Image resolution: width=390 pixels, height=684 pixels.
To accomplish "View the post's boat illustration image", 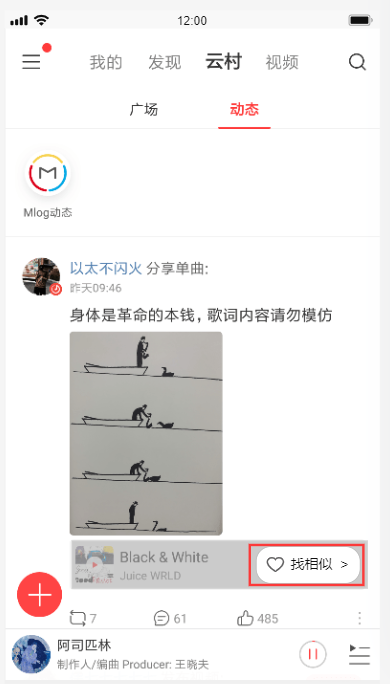I will click(x=146, y=433).
